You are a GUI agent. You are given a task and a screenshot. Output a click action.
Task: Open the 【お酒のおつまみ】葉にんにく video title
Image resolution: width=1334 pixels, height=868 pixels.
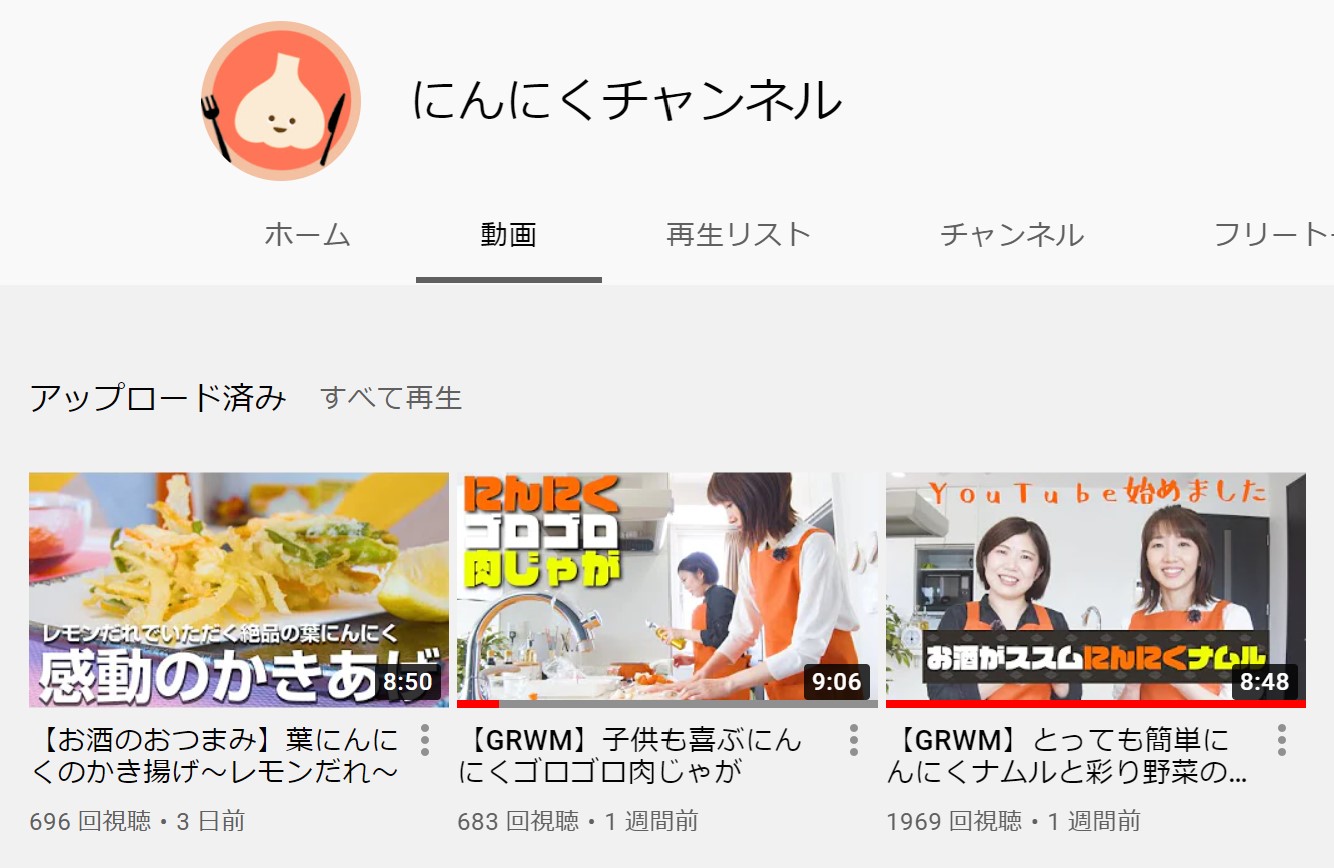[215, 756]
